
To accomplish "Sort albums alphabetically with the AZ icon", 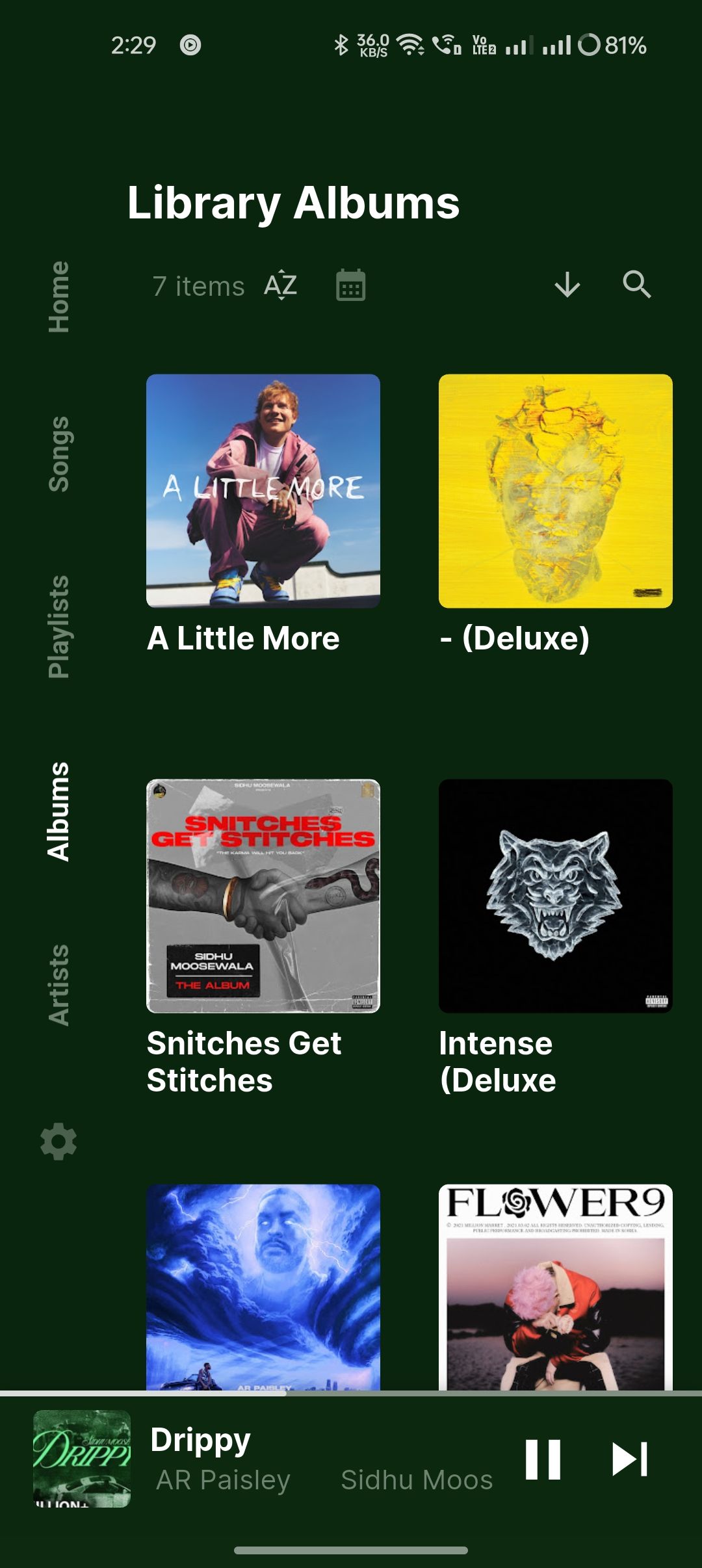I will click(x=281, y=285).
